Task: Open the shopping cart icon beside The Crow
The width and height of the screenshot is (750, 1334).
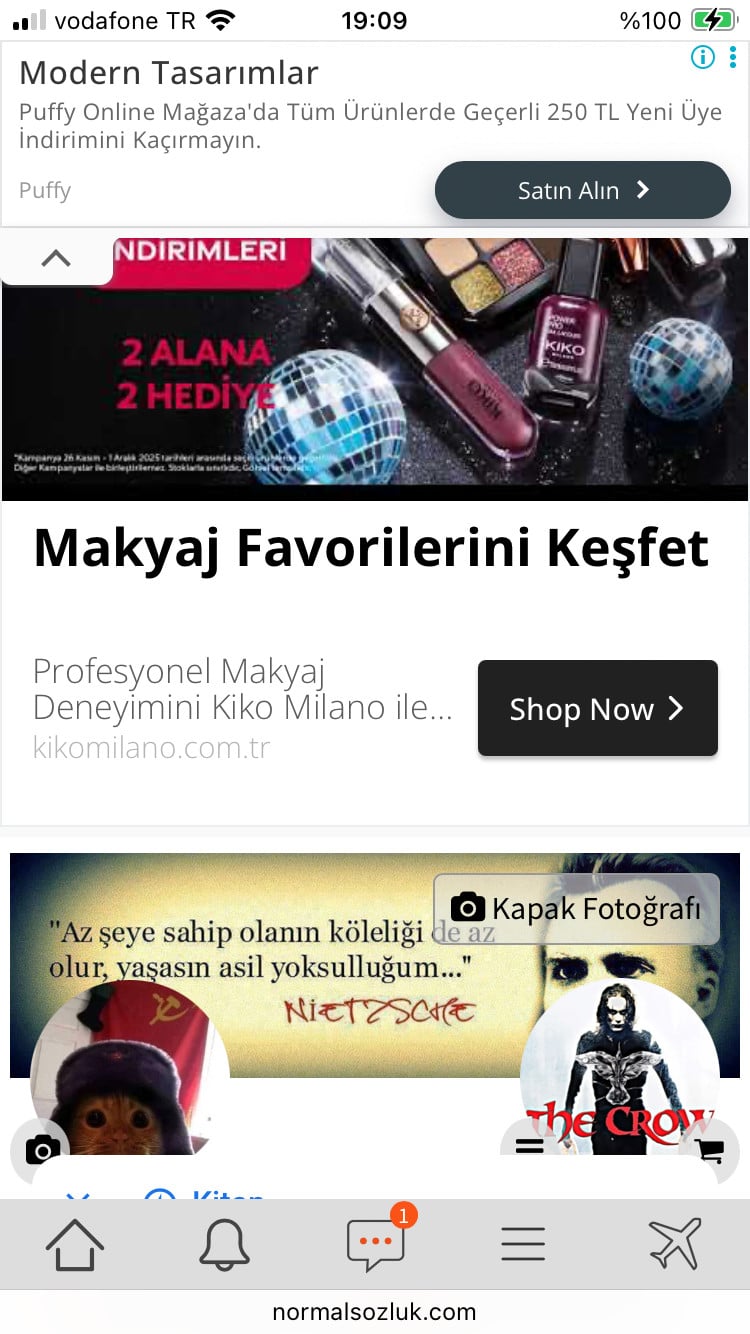Action: coord(710,1151)
